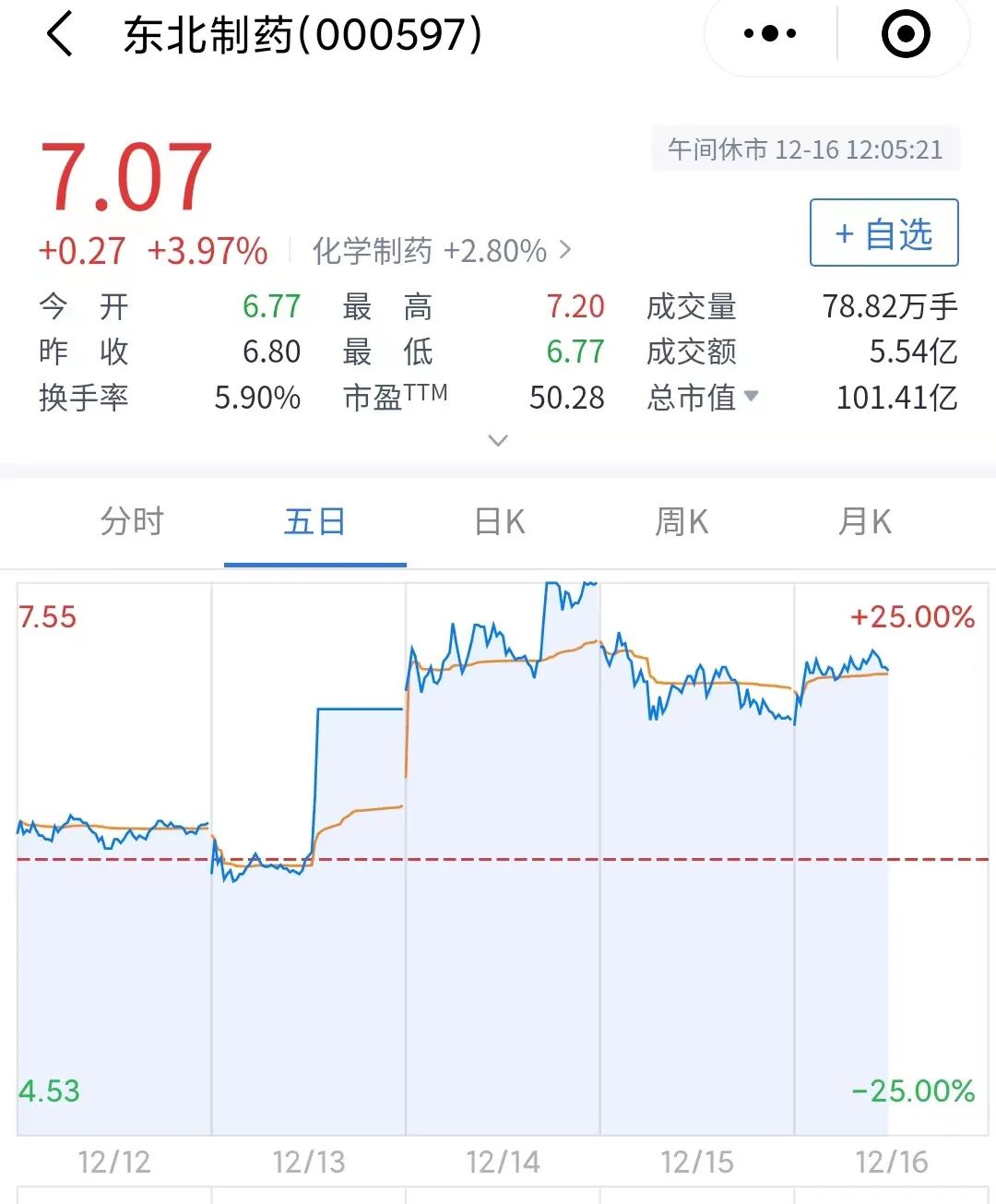
Task: Expand more stock details with the down chevron
Action: click(498, 440)
